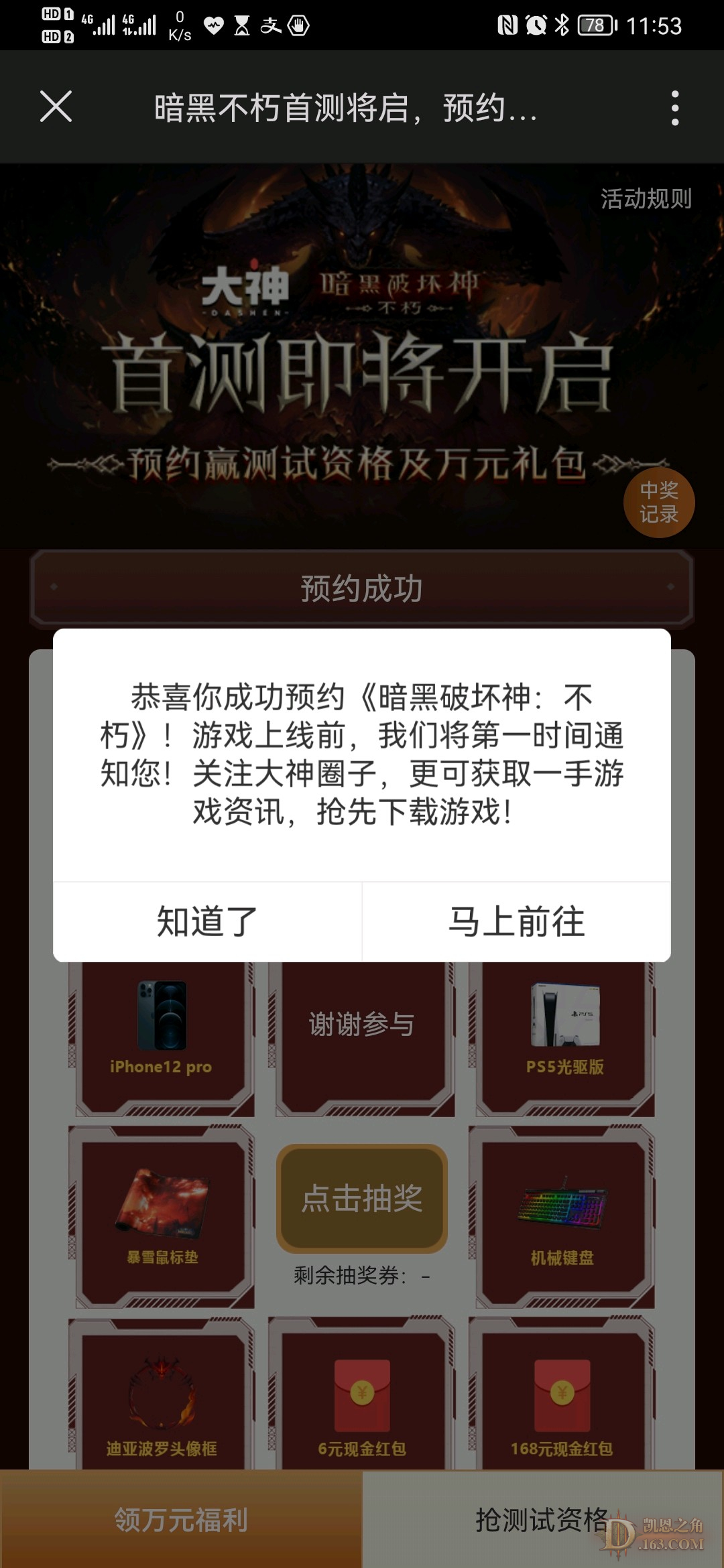The height and width of the screenshot is (1568, 724).
Task: Close the webpage with the X icon
Action: (56, 107)
